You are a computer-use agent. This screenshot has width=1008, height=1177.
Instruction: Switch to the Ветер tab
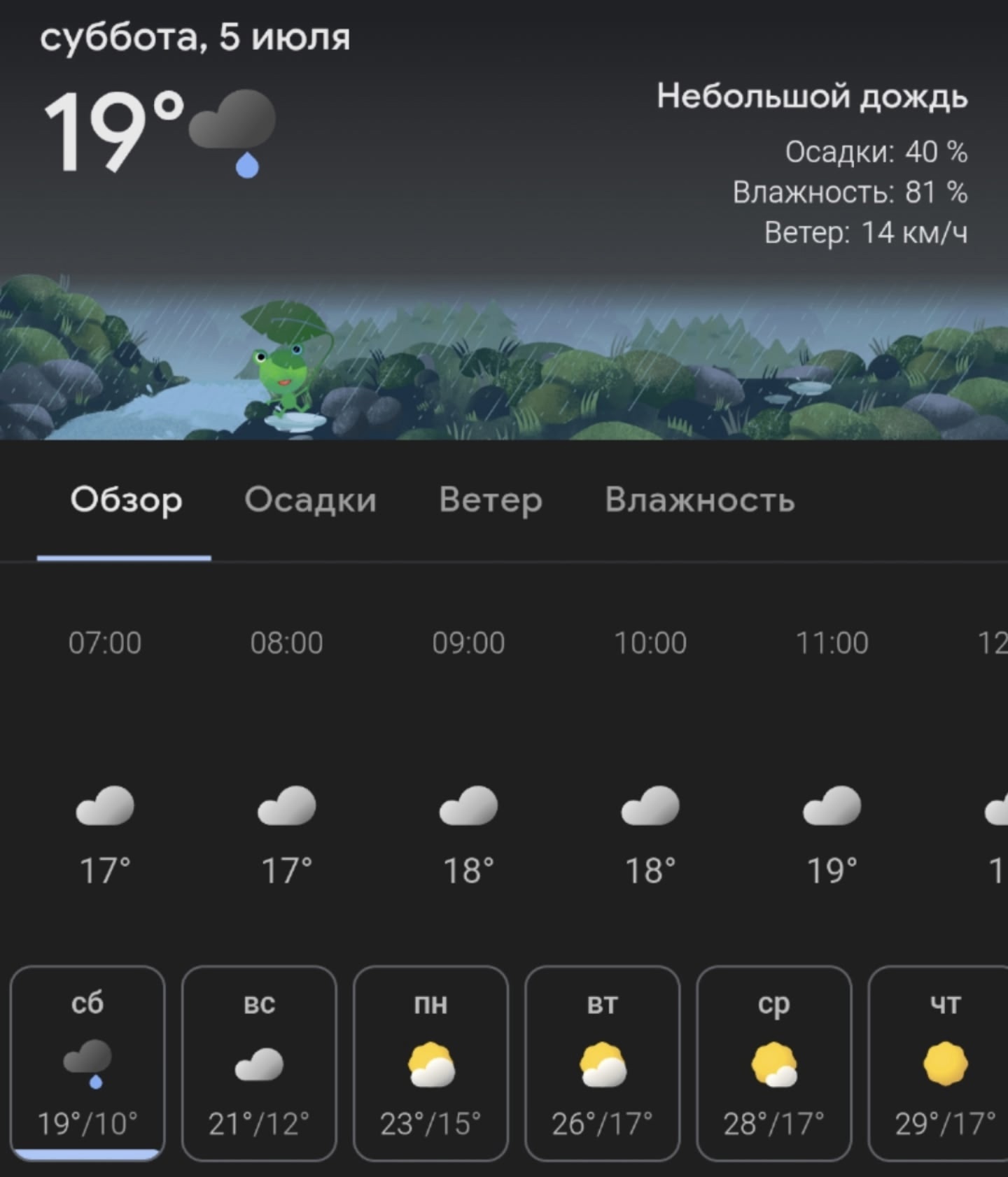point(490,500)
